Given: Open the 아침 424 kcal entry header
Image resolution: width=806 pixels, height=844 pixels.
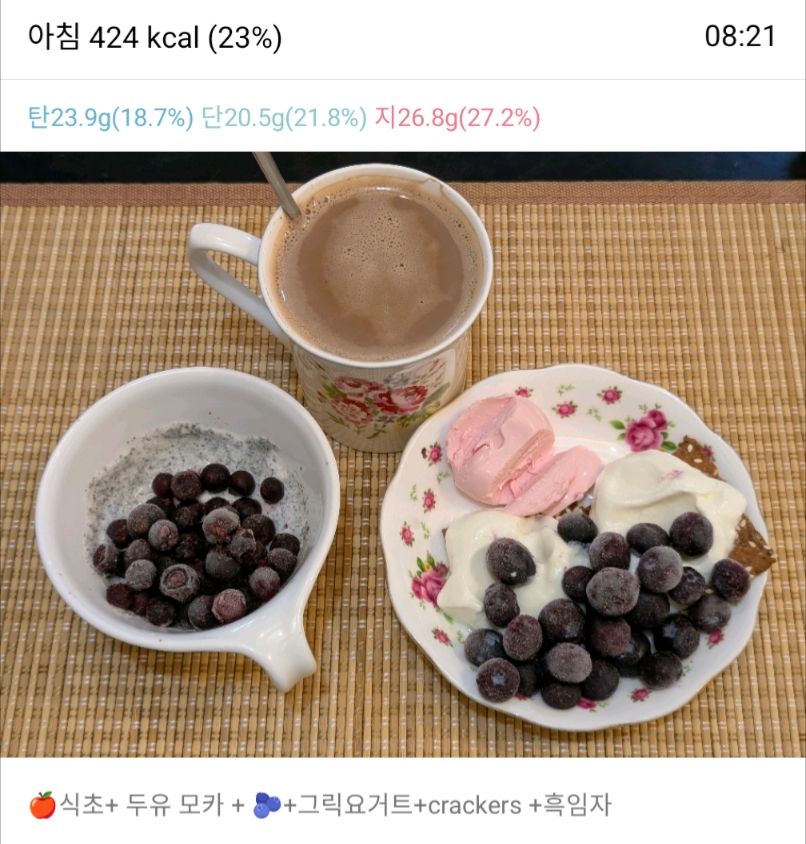Looking at the screenshot, I should 155,38.
